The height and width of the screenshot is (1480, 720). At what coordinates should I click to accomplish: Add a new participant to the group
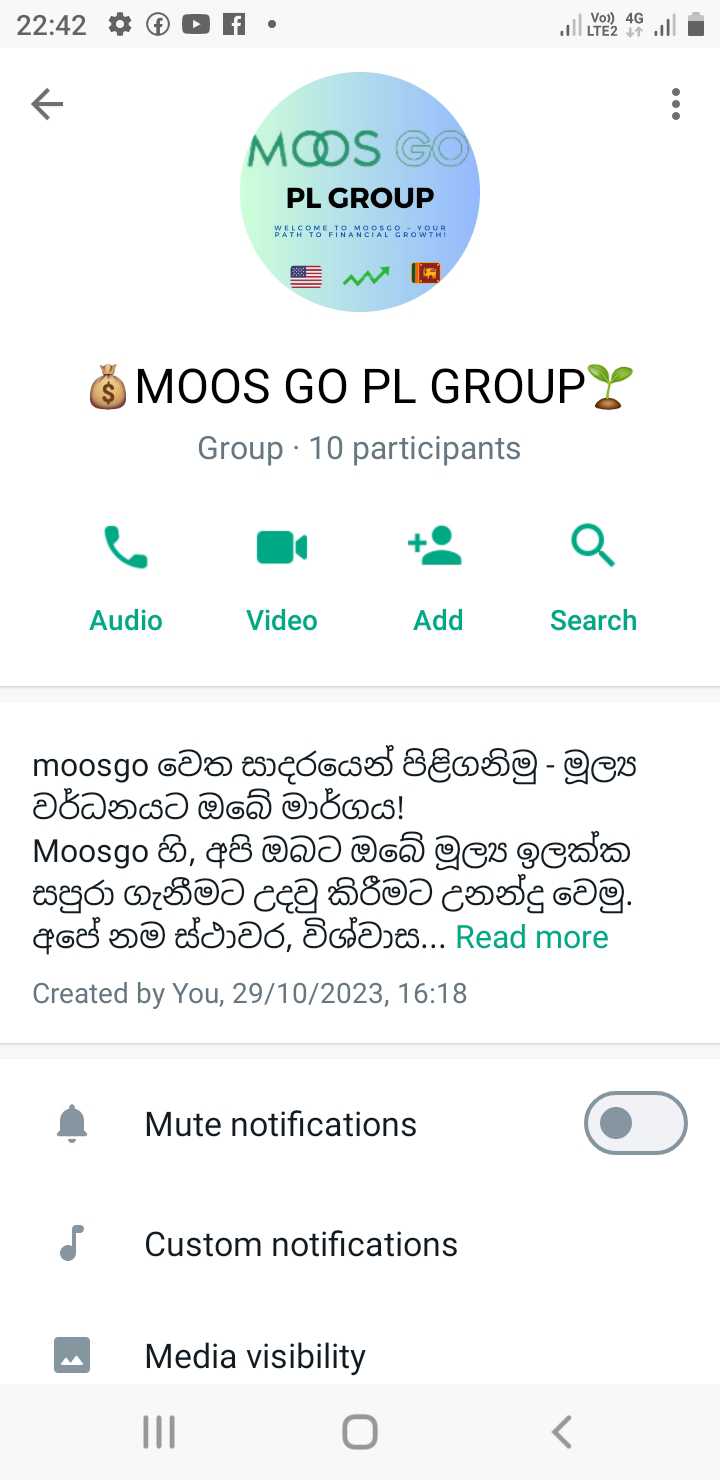click(438, 580)
